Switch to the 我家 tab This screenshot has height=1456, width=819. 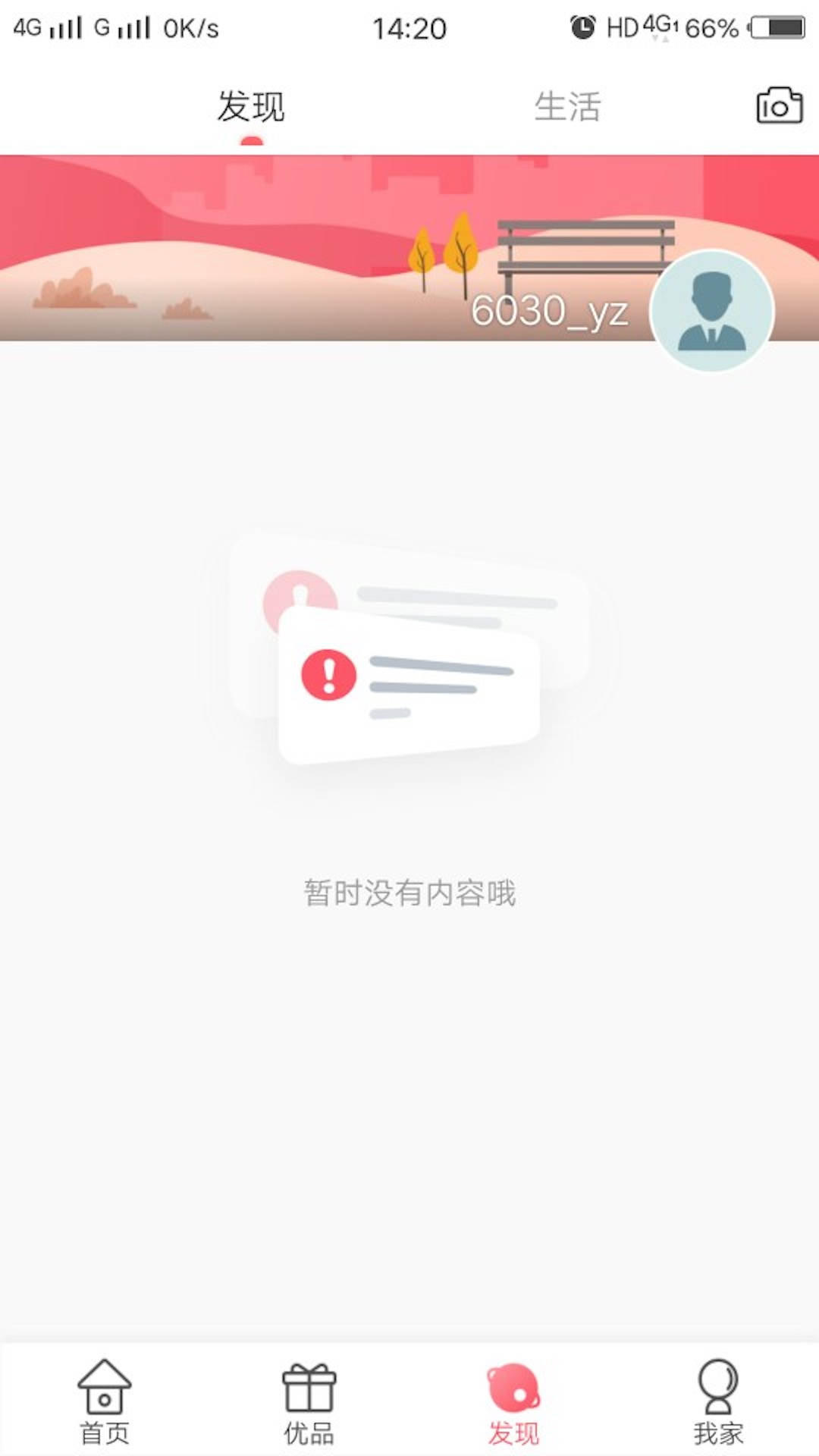click(x=717, y=1401)
